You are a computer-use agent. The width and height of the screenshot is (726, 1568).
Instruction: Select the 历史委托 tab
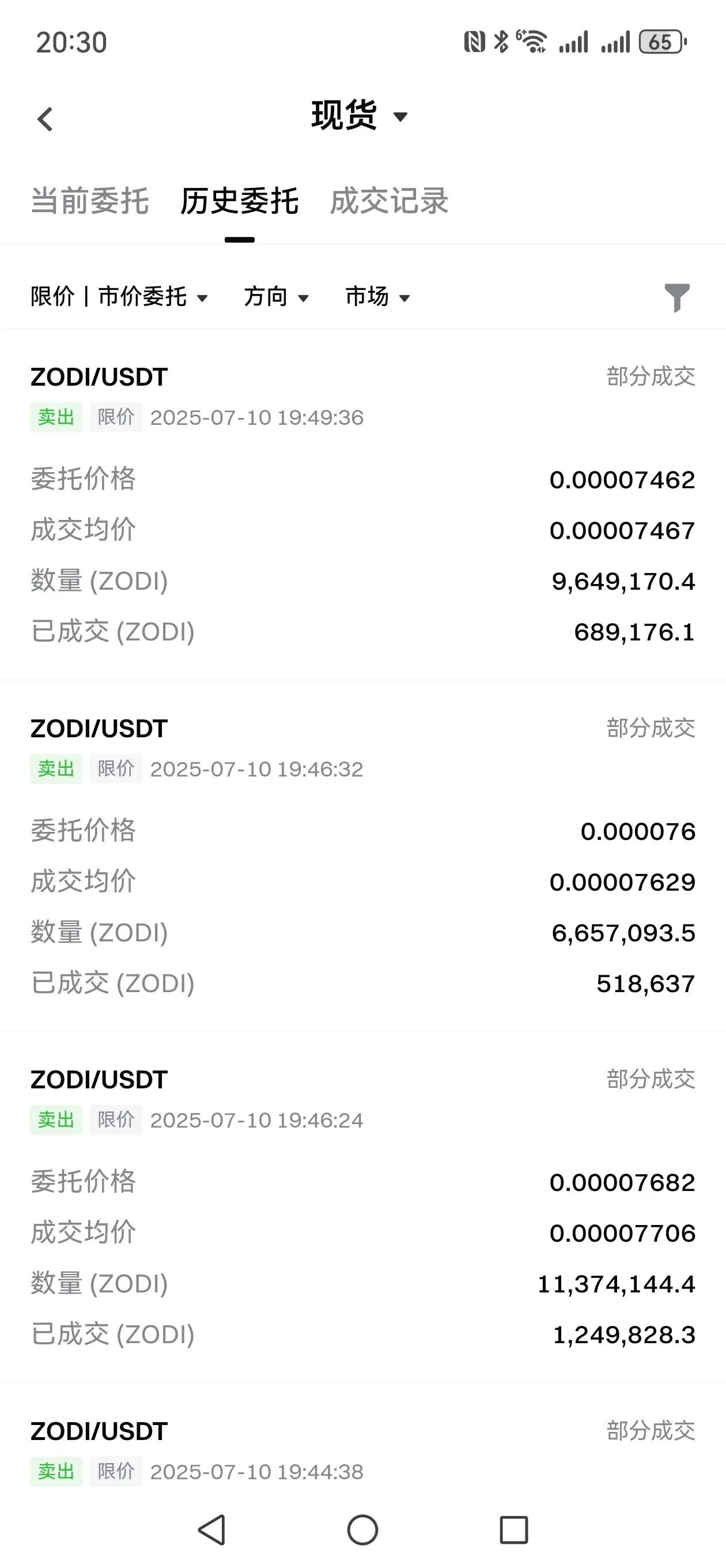click(x=239, y=202)
